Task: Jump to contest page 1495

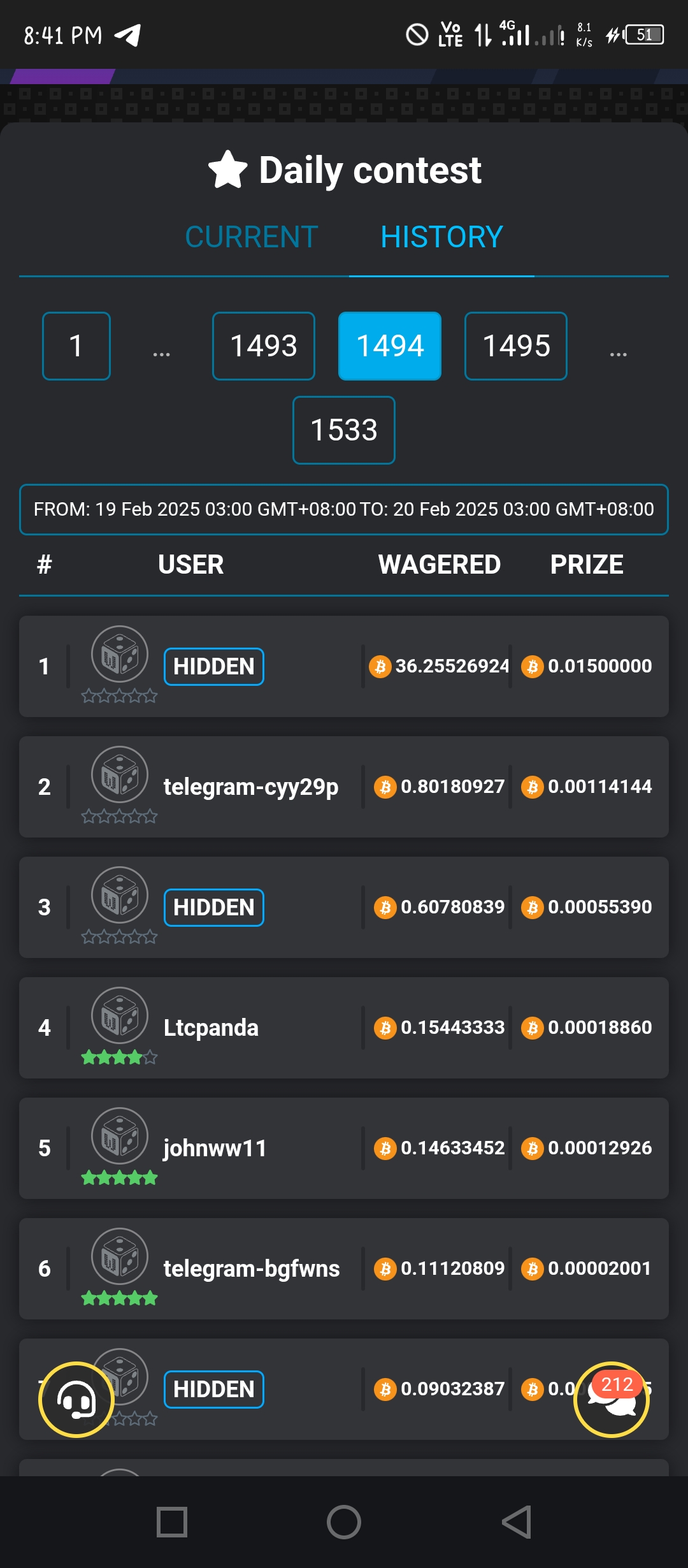Action: [516, 346]
